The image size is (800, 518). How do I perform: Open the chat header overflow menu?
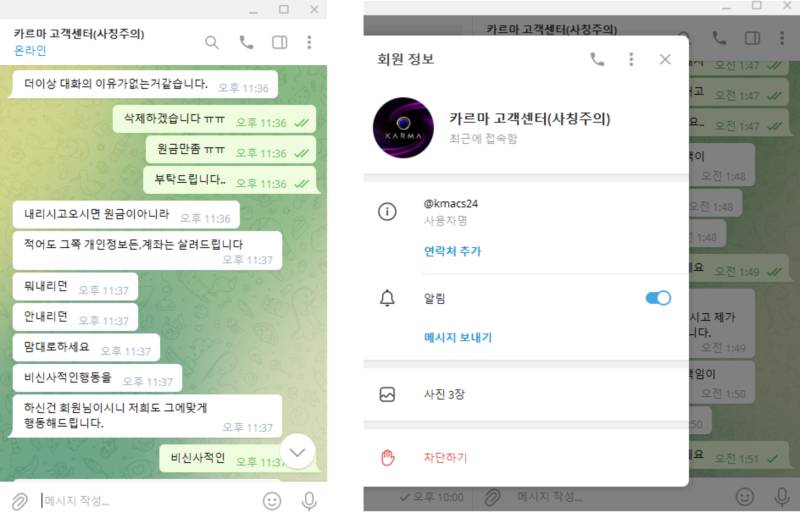click(x=310, y=42)
